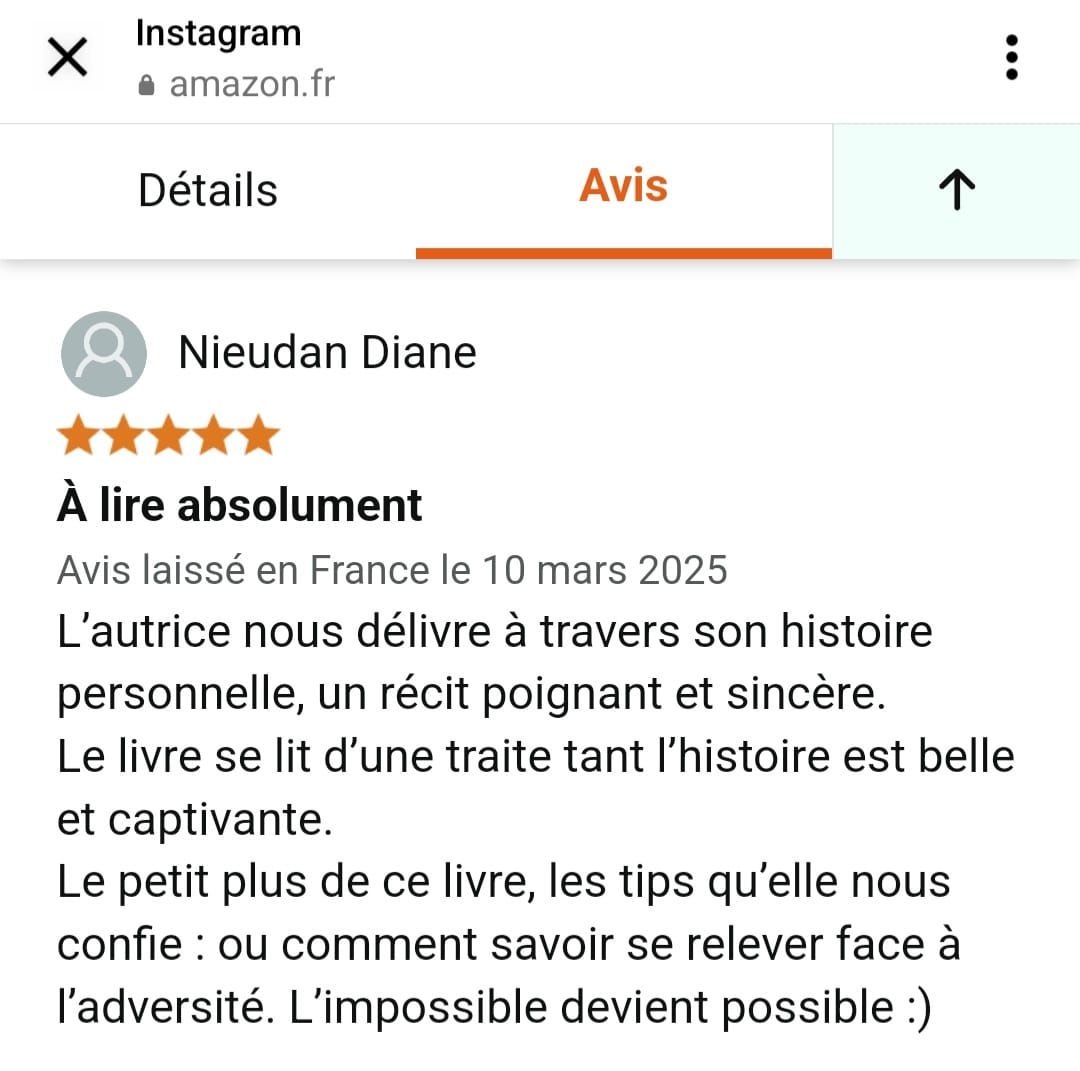This screenshot has width=1080, height=1071.
Task: Close the in-app browser
Action: coord(68,58)
